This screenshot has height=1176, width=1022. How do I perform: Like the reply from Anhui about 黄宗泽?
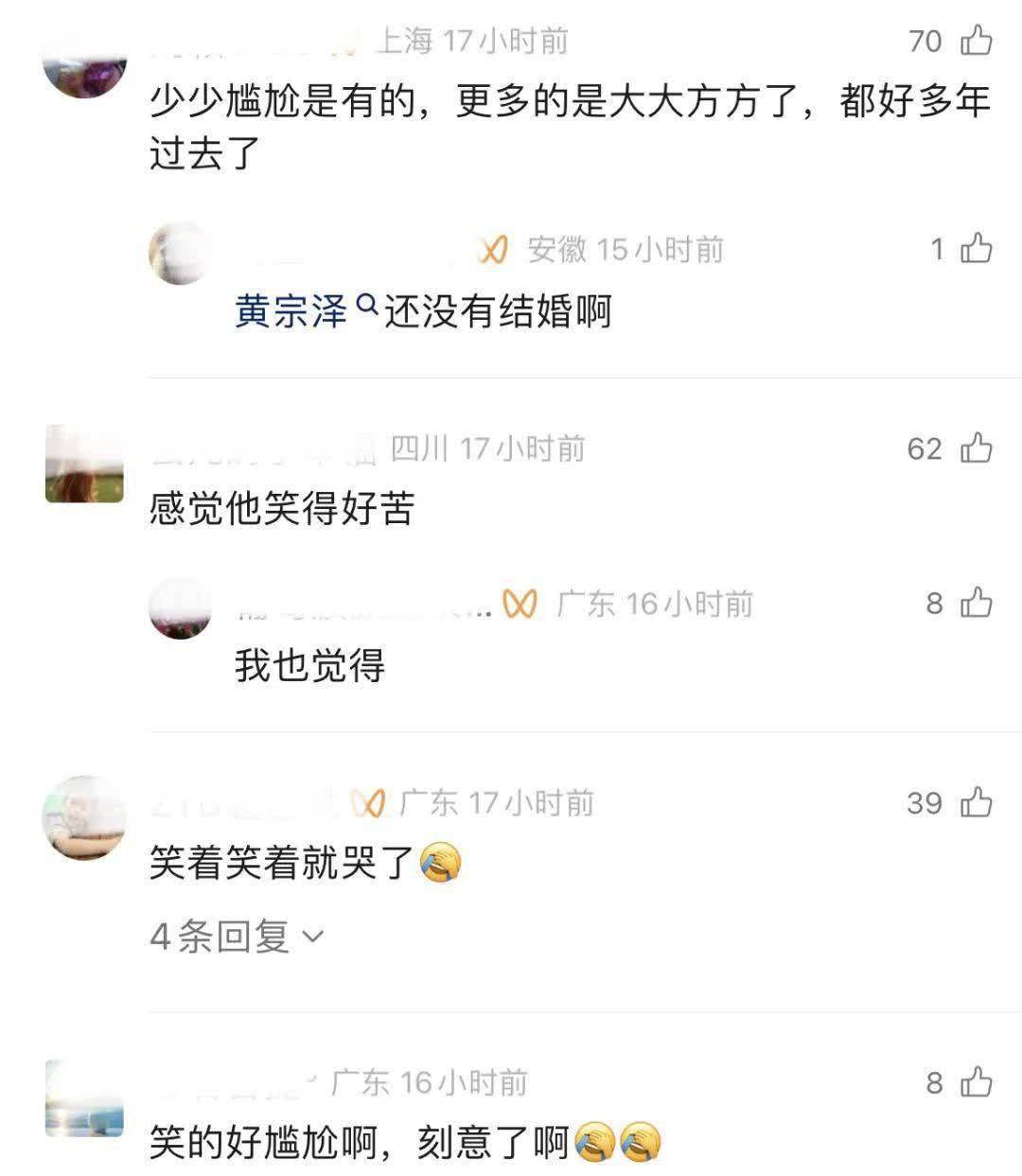click(976, 249)
